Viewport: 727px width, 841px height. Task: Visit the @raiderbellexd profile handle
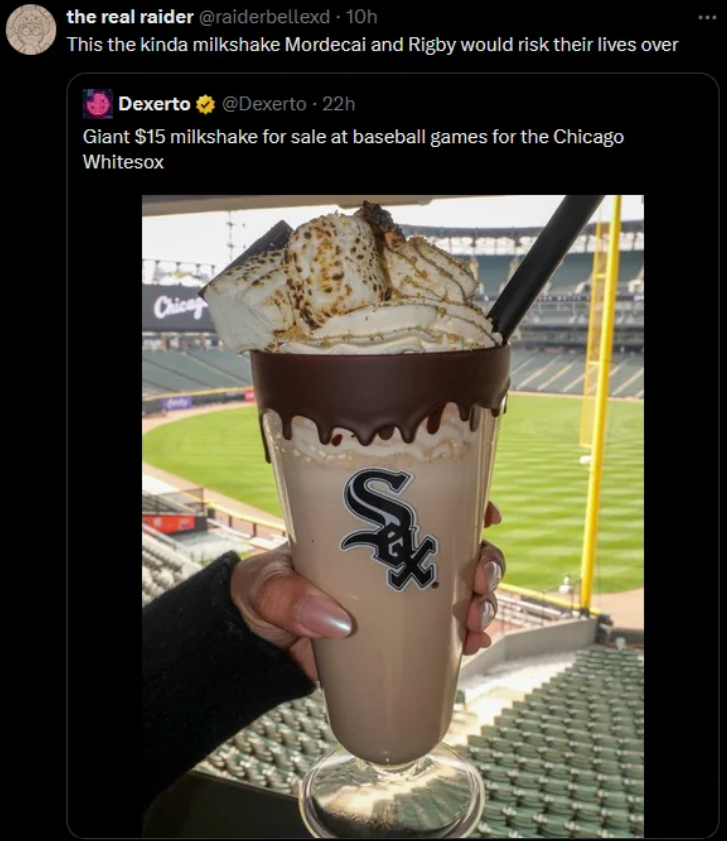pyautogui.click(x=262, y=16)
